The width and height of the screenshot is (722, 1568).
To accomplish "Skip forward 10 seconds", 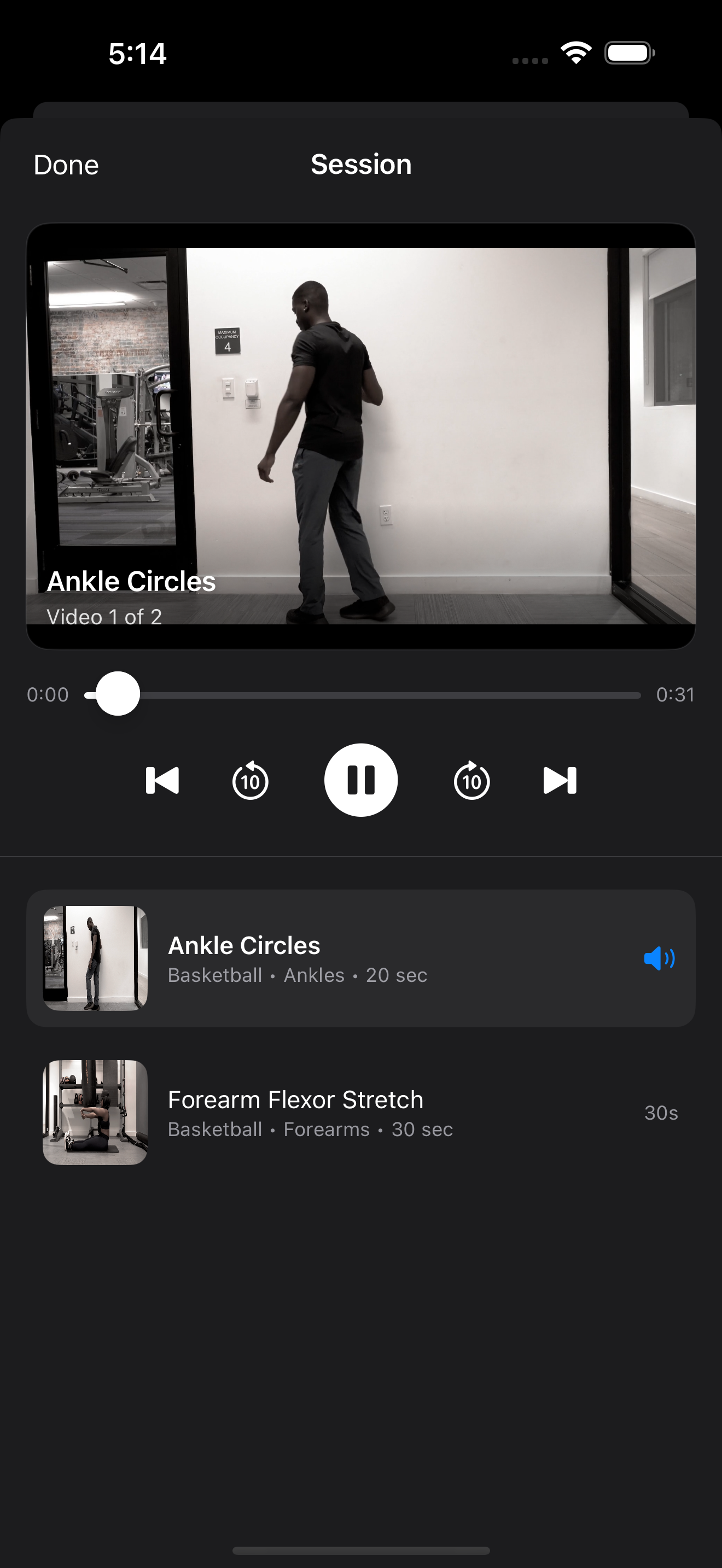I will pyautogui.click(x=472, y=780).
